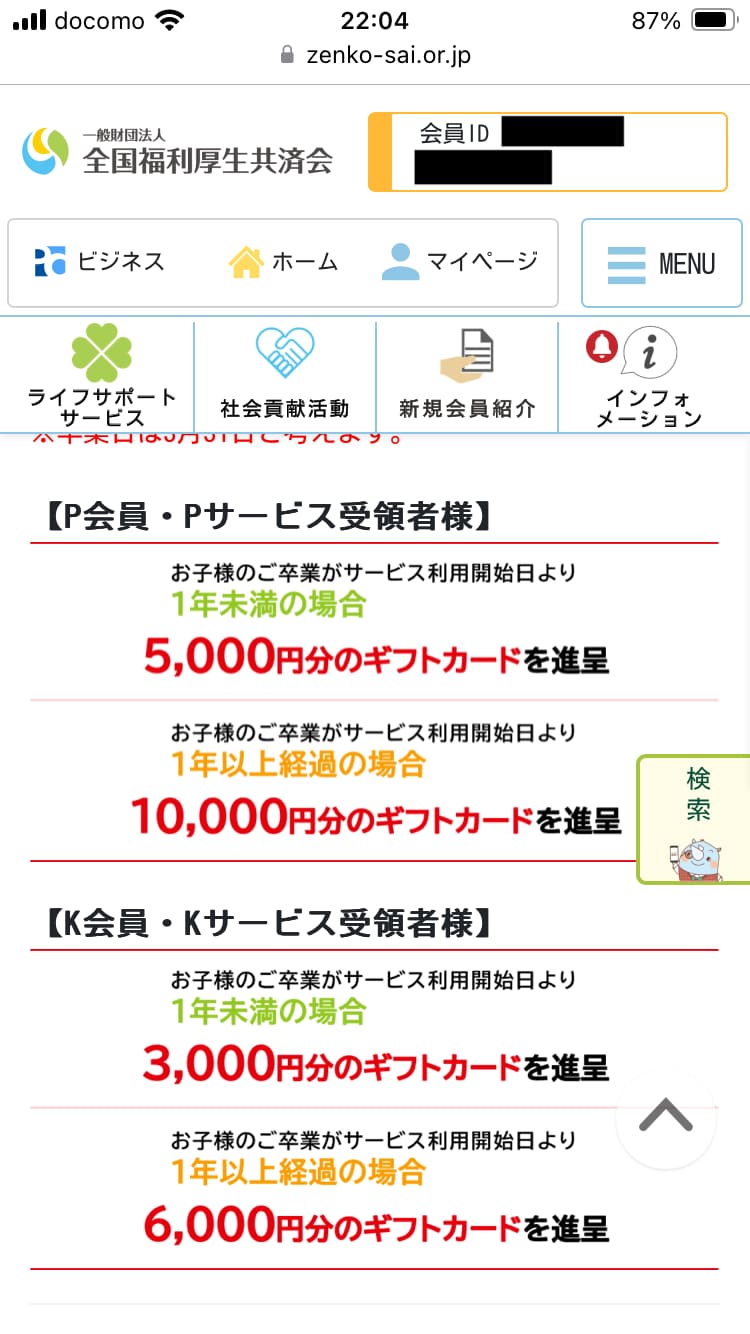Image resolution: width=750 pixels, height=1334 pixels.
Task: Jump back to top of page
Action: coord(666,1118)
